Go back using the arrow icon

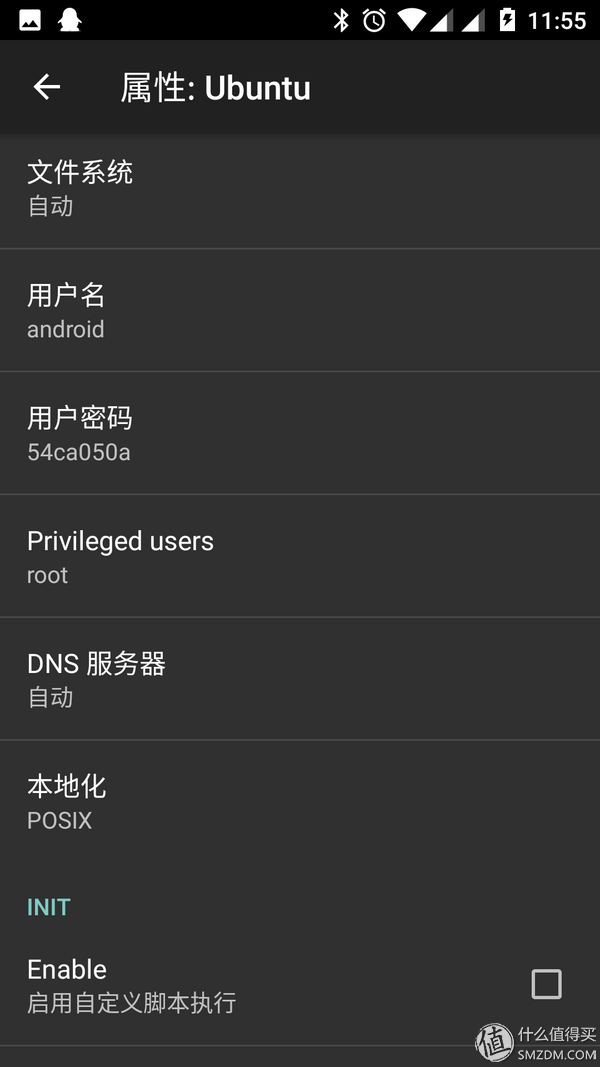coord(47,87)
